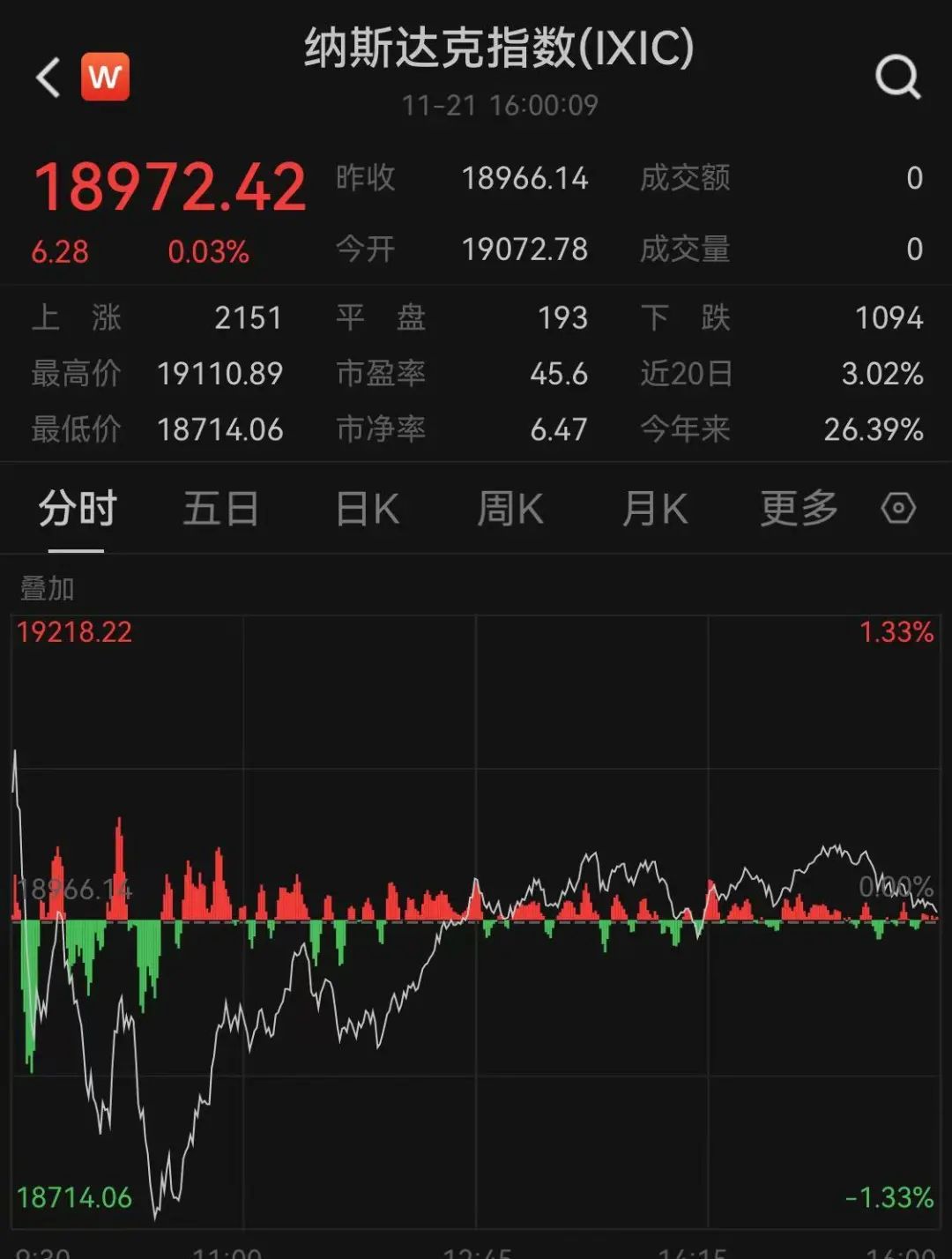The height and width of the screenshot is (1259, 952).
Task: Open the 更多 chart options
Action: coord(799,509)
